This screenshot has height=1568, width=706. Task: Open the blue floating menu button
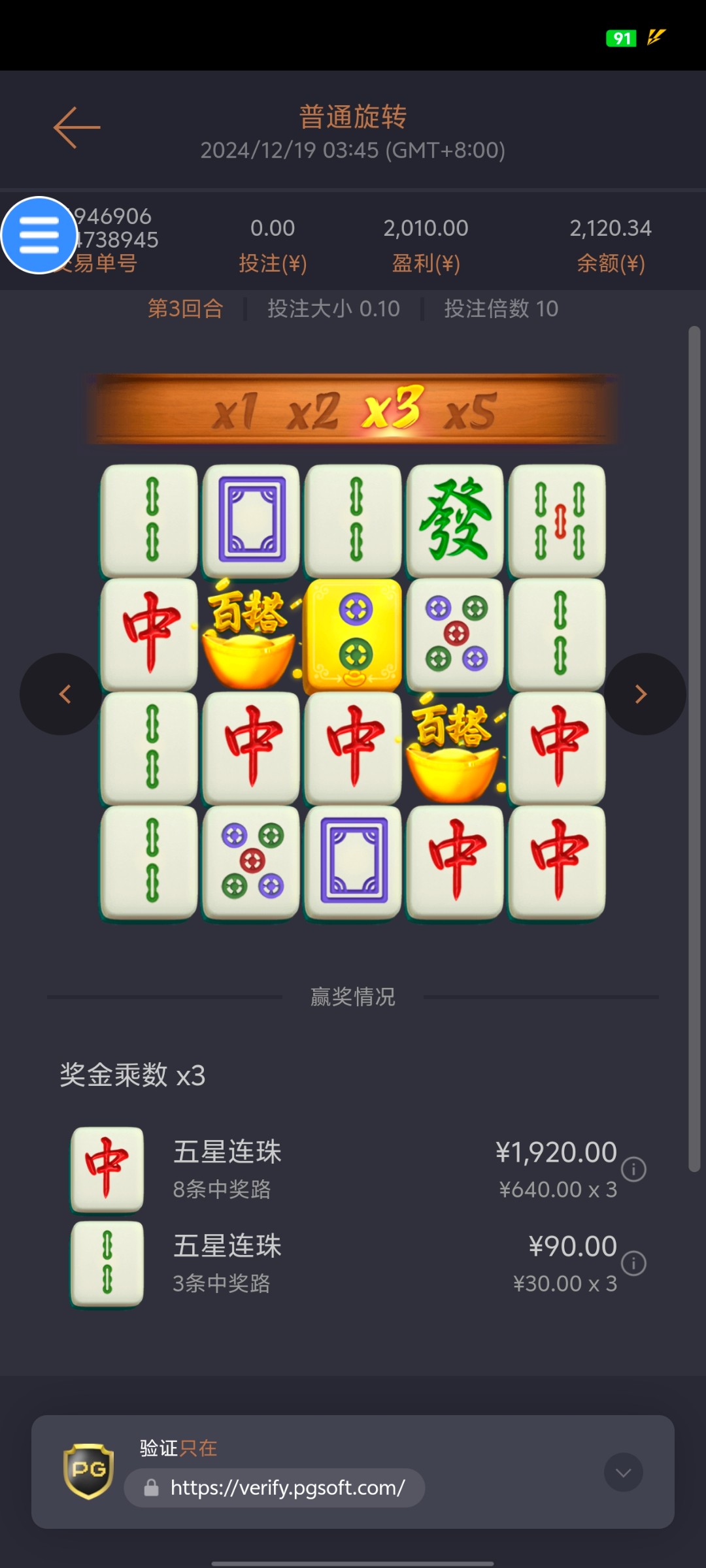[x=39, y=235]
